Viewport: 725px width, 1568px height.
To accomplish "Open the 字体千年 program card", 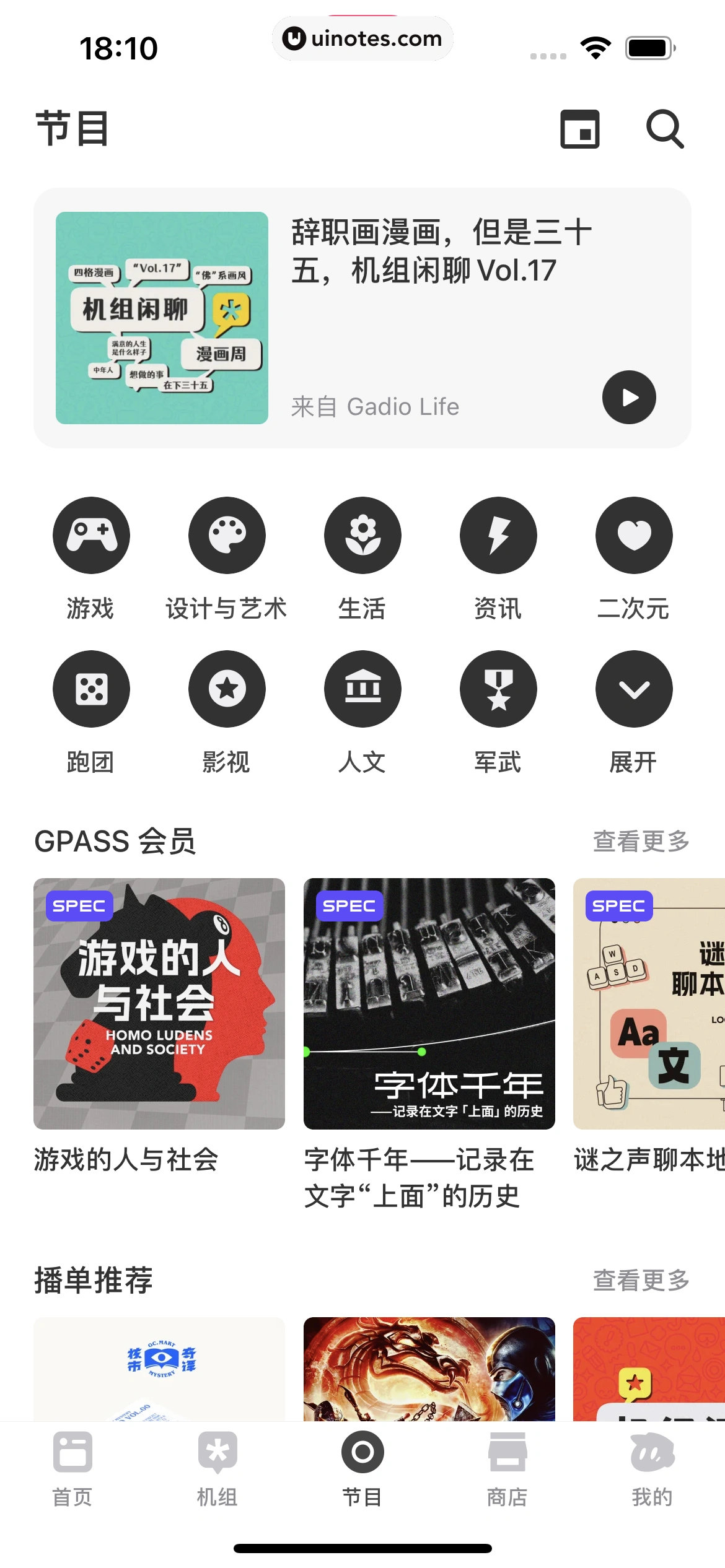I will pos(429,1004).
